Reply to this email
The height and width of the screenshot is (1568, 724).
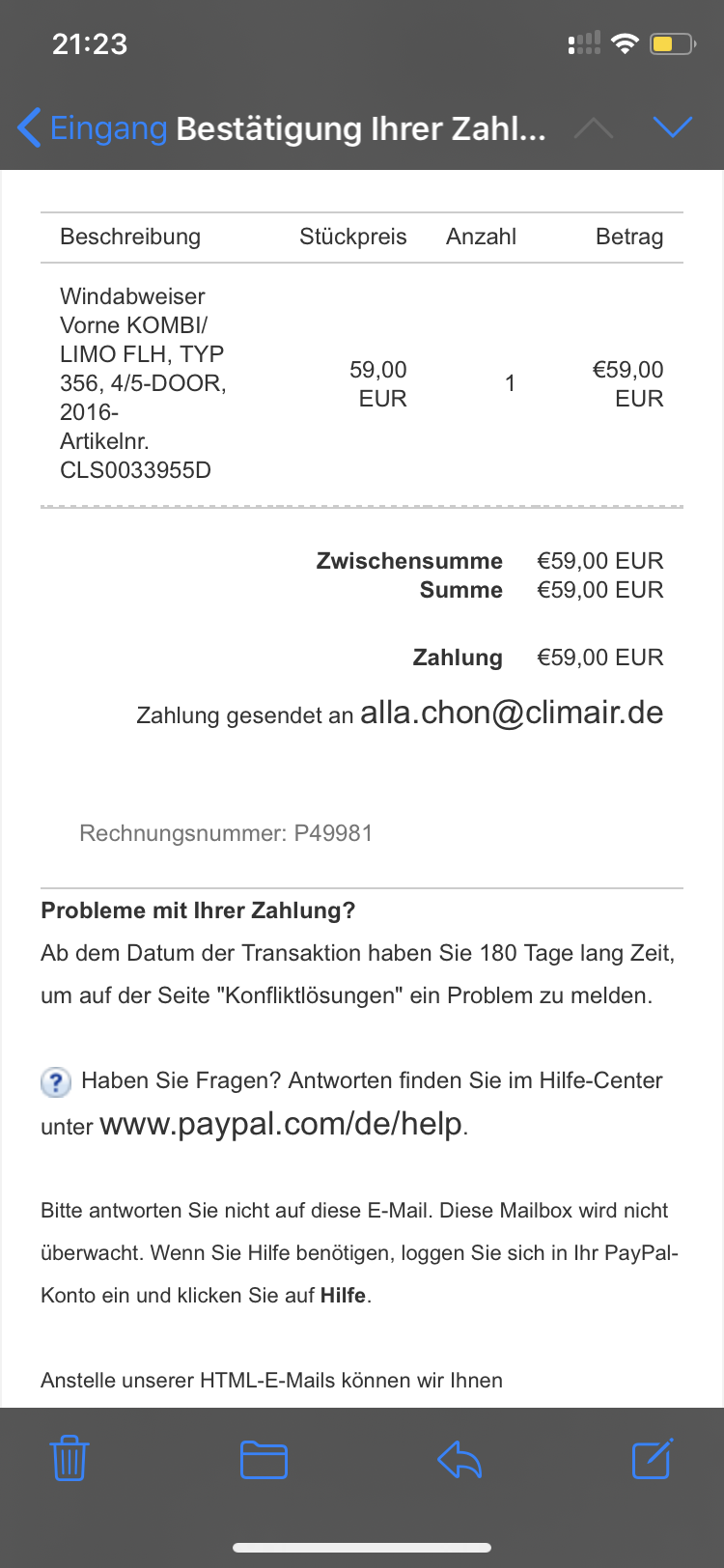(459, 1459)
